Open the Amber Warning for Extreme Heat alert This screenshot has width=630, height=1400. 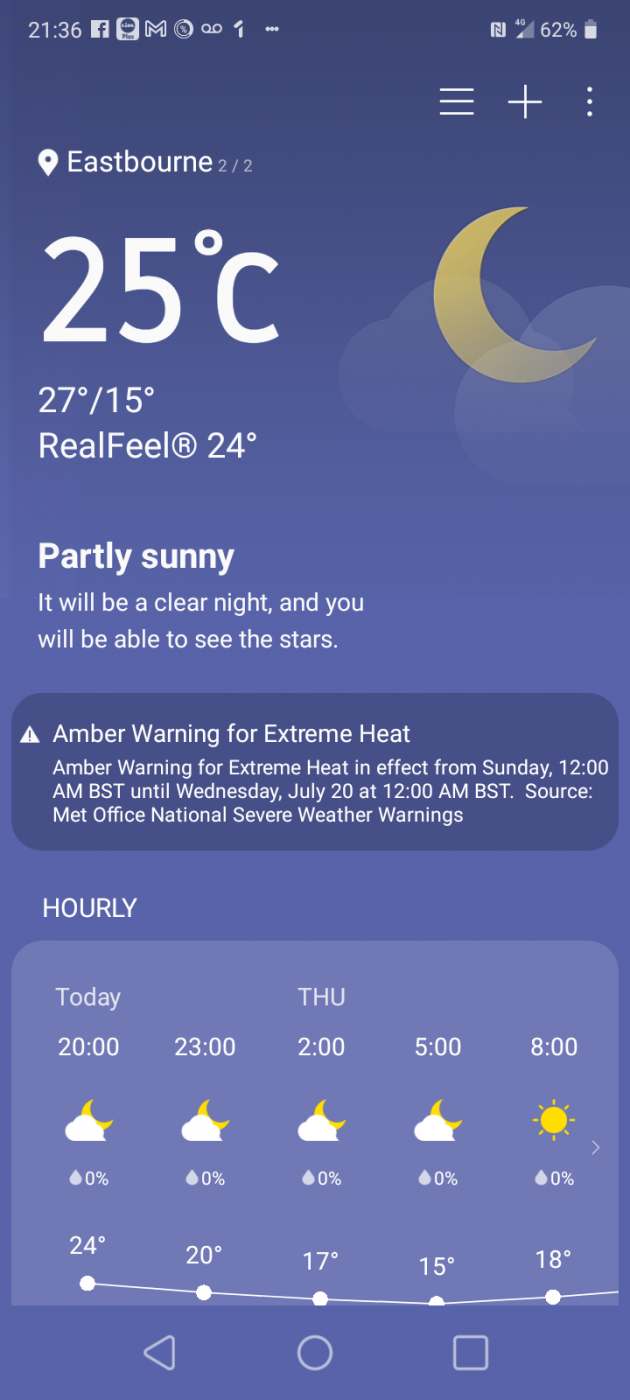tap(315, 772)
